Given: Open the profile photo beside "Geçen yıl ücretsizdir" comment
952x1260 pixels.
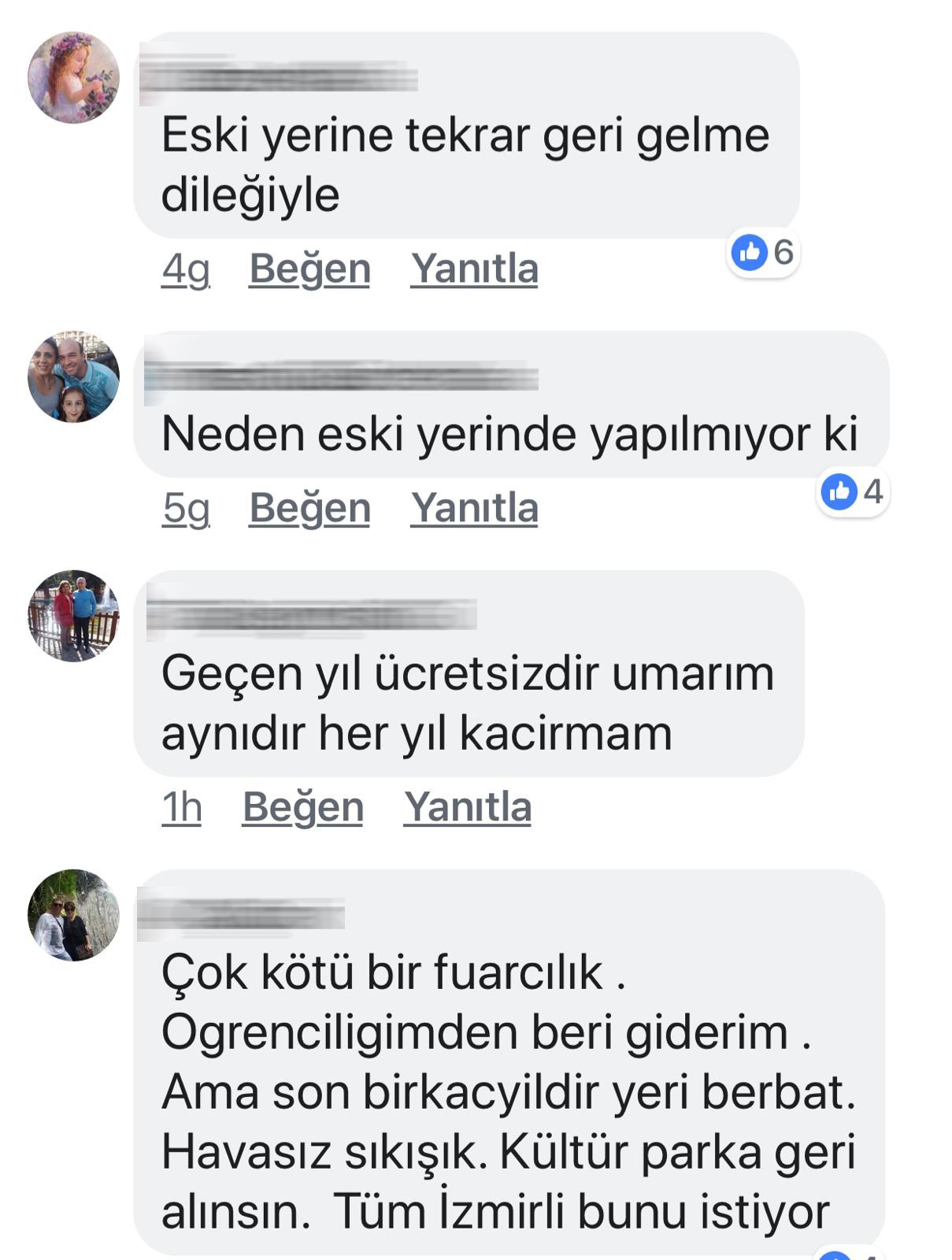Looking at the screenshot, I should coord(73,616).
